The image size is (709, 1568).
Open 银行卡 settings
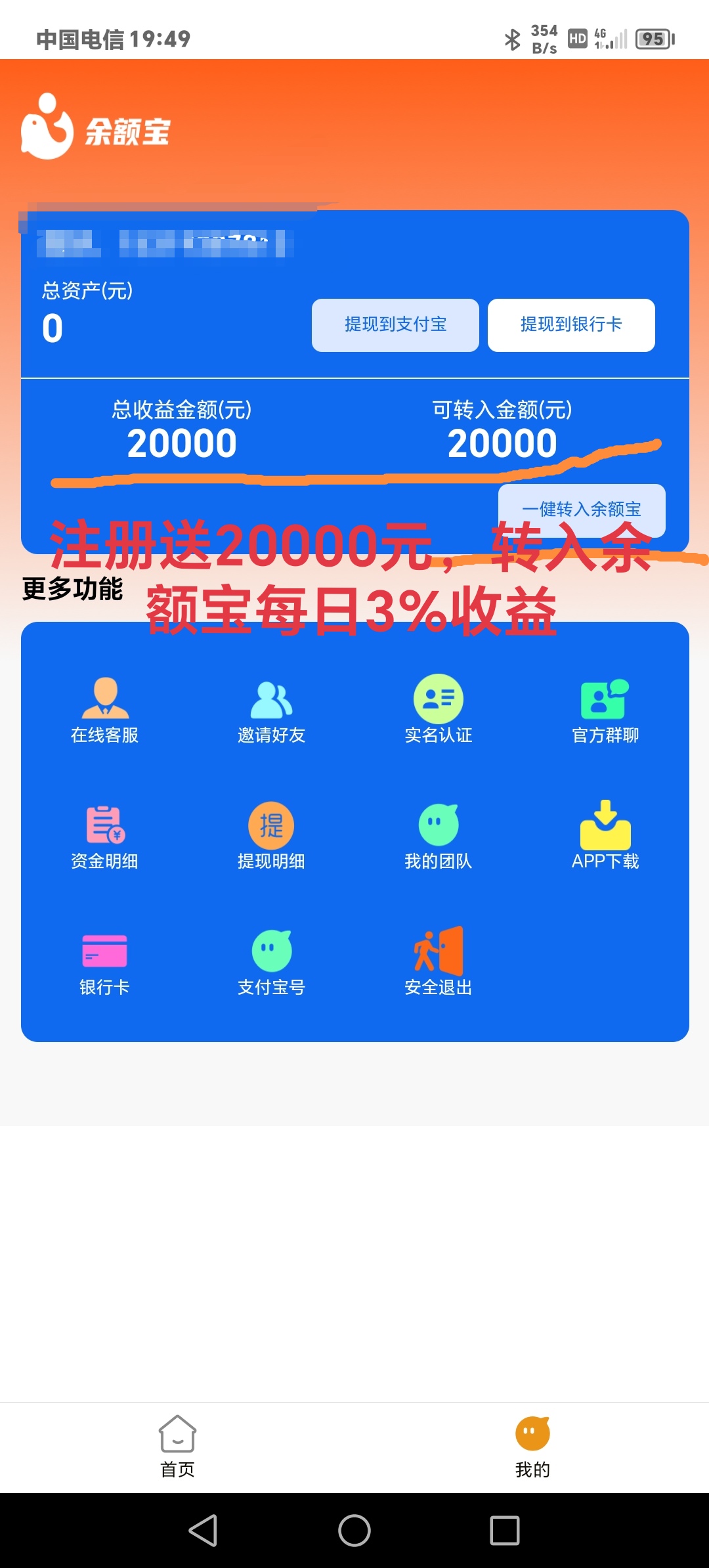tap(105, 961)
